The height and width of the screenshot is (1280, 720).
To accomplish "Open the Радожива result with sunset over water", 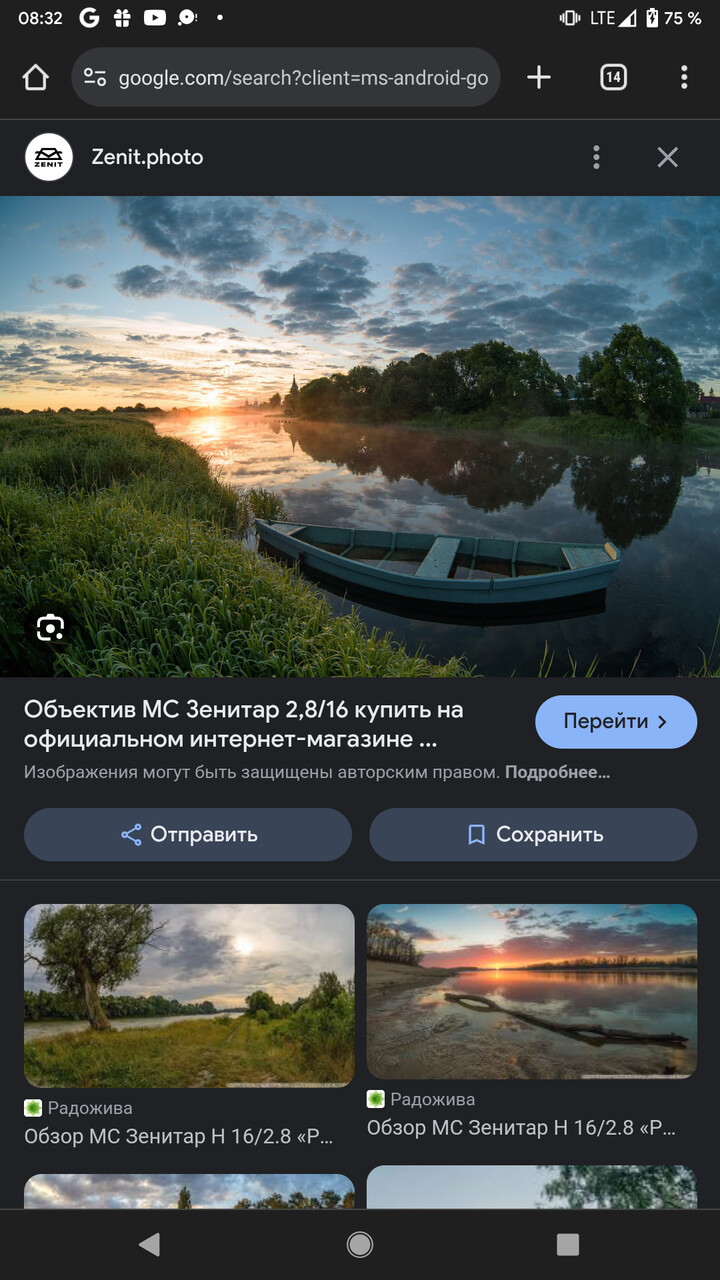I will pyautogui.click(x=532, y=991).
